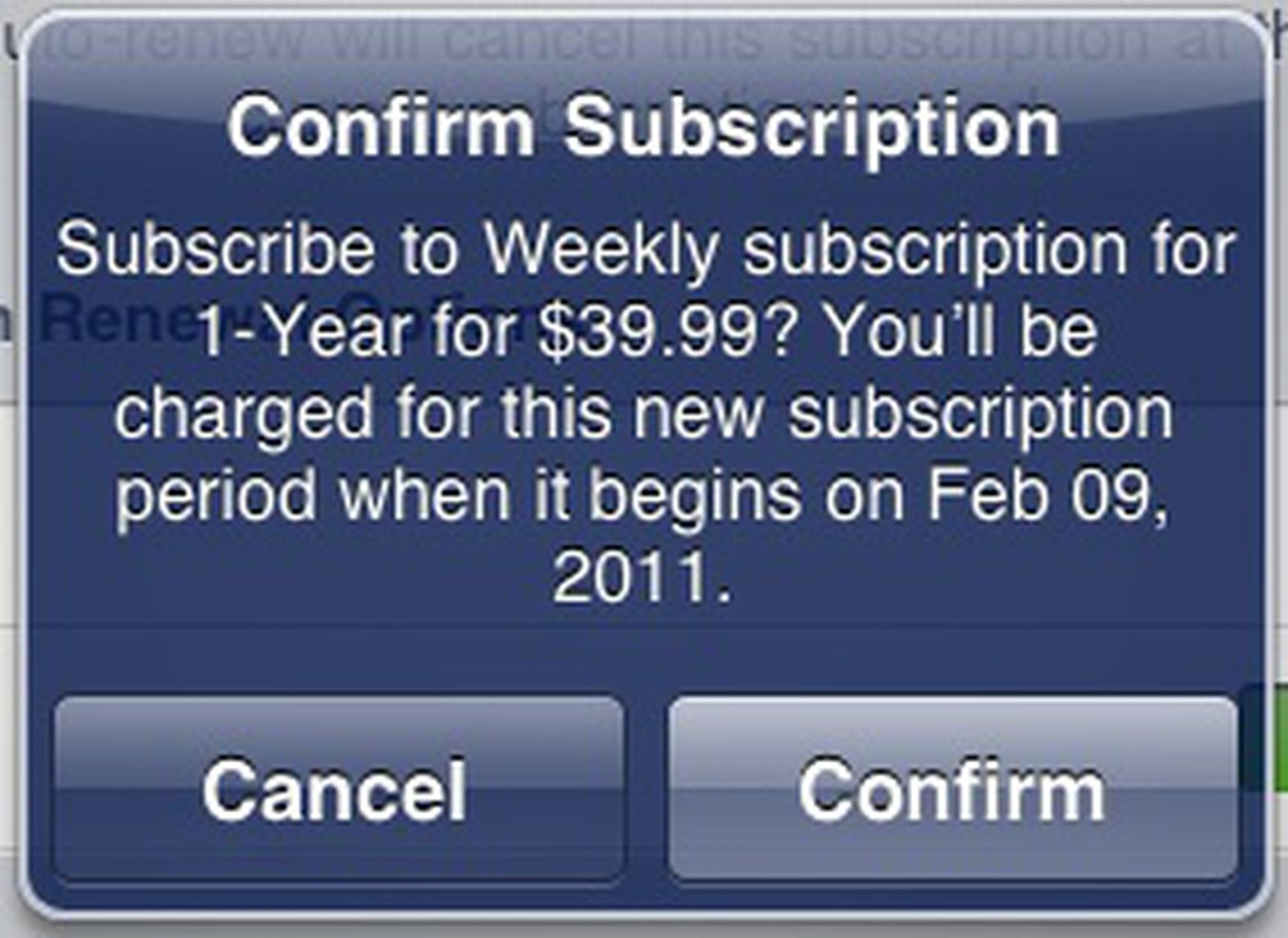Image resolution: width=1288 pixels, height=938 pixels.
Task: Tap Cancel in the subscription dialog
Action: [x=337, y=789]
